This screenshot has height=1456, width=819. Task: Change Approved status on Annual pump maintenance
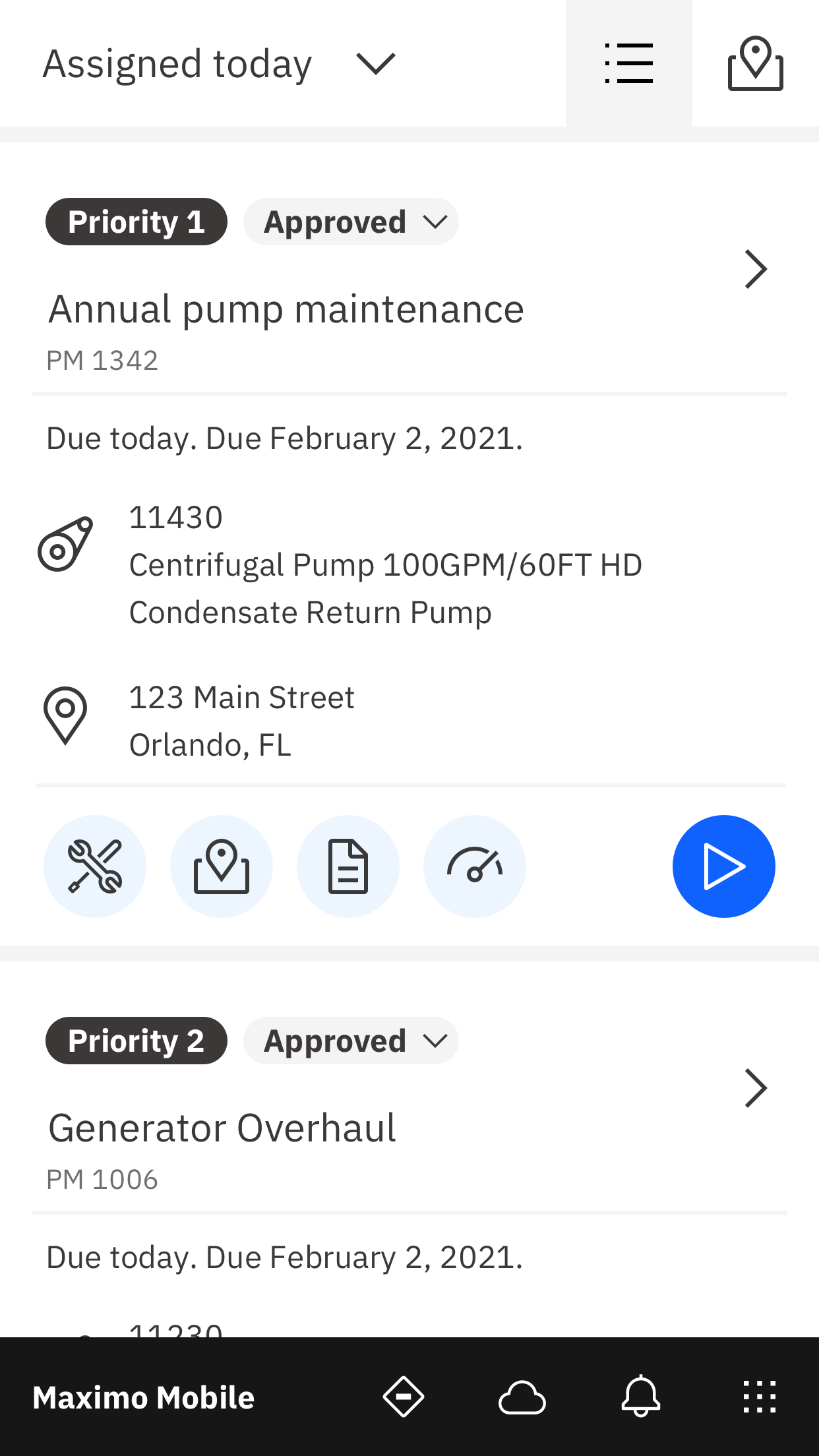coord(351,222)
